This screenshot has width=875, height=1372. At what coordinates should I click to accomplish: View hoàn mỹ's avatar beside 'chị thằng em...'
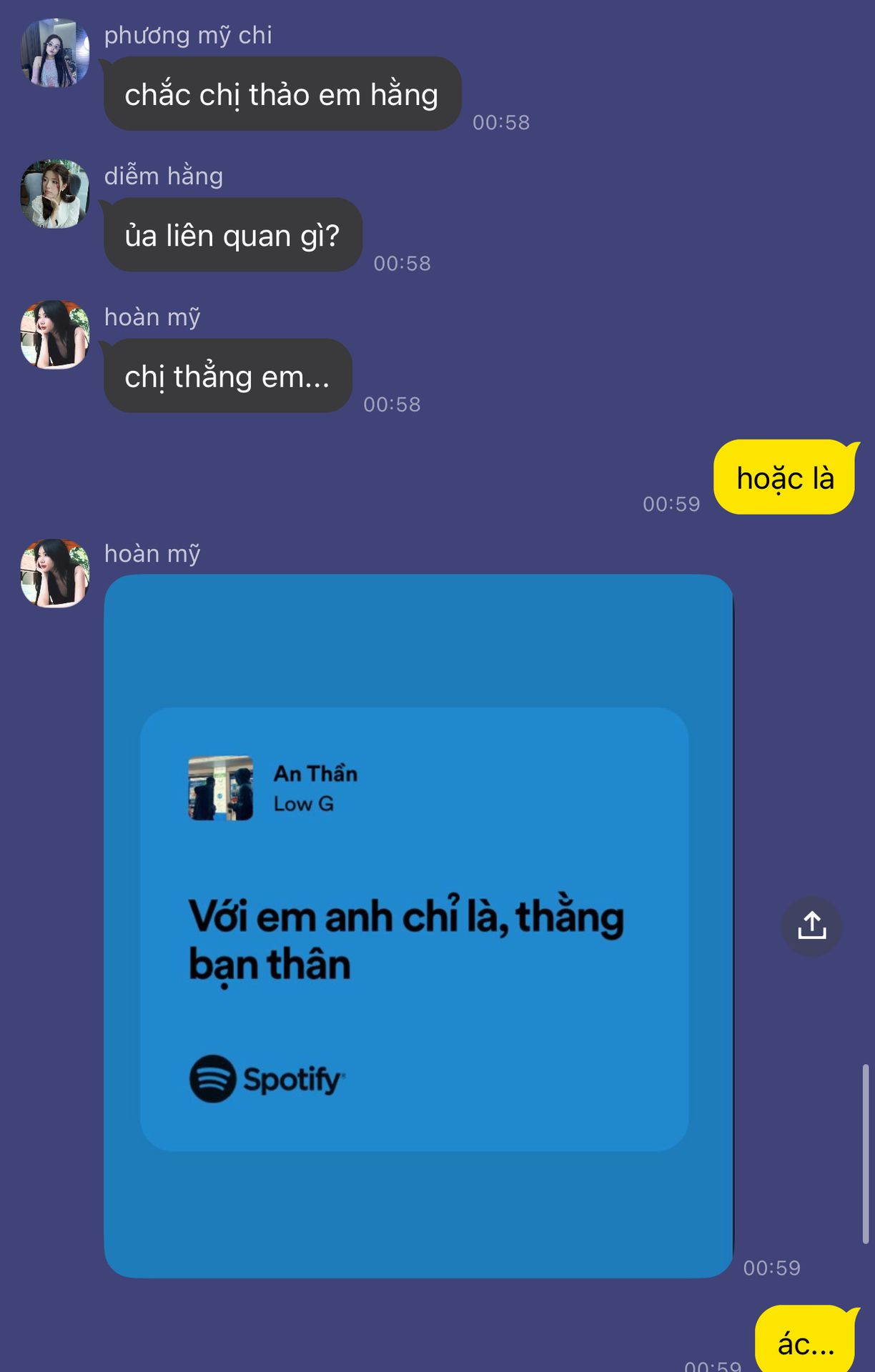point(55,334)
